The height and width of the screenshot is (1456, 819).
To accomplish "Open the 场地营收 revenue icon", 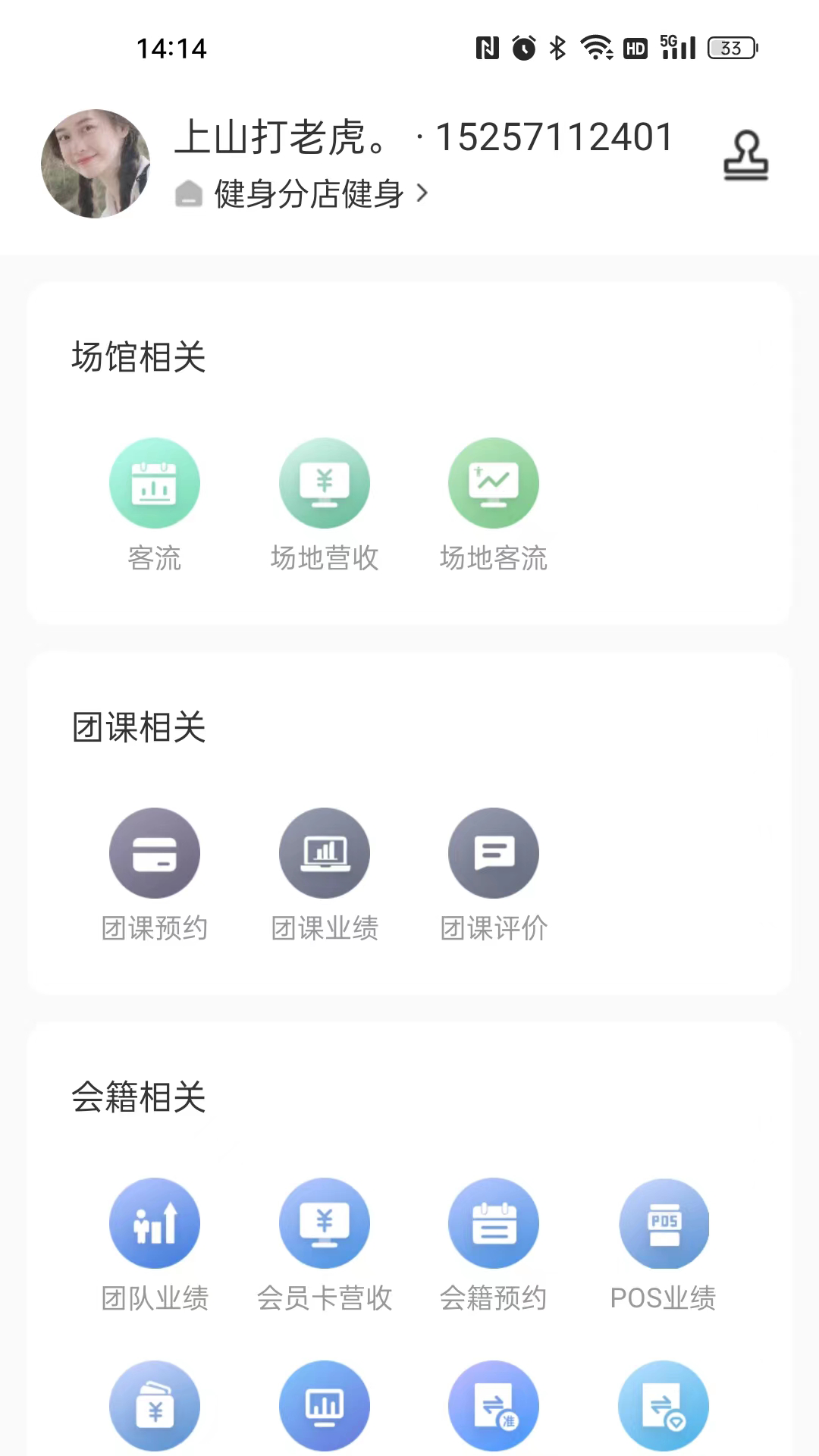I will (x=324, y=482).
